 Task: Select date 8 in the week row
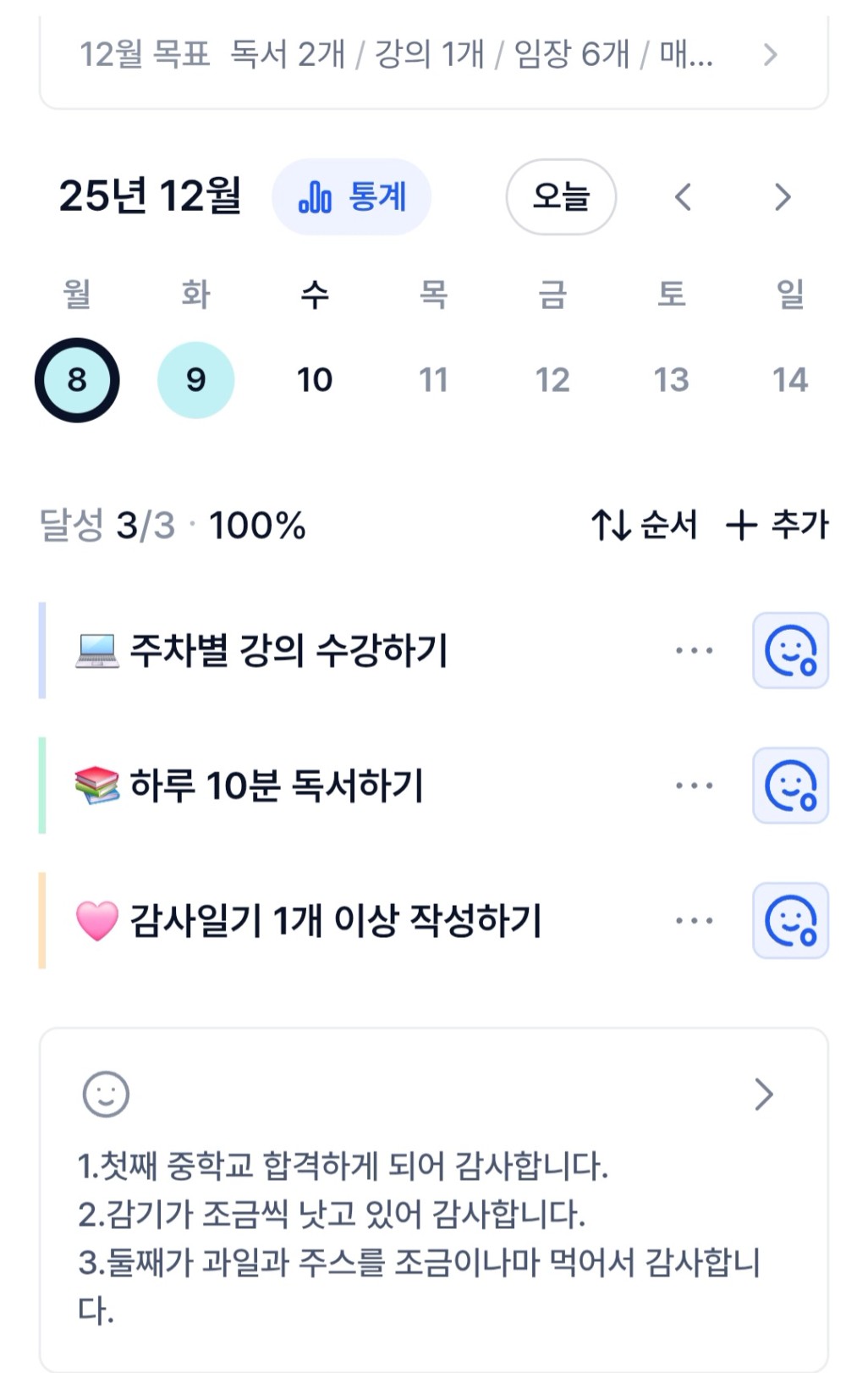77,380
